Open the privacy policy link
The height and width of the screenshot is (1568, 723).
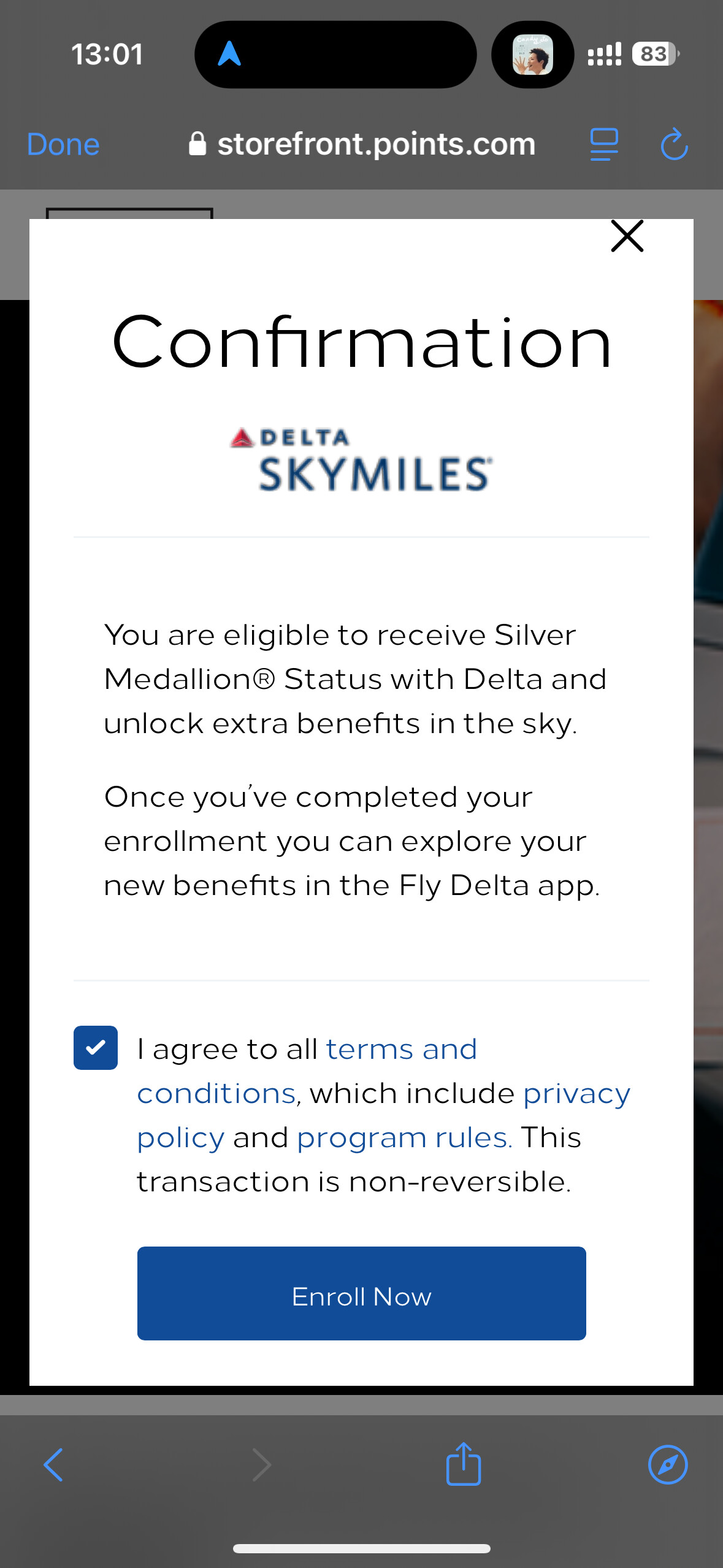pos(384,1115)
